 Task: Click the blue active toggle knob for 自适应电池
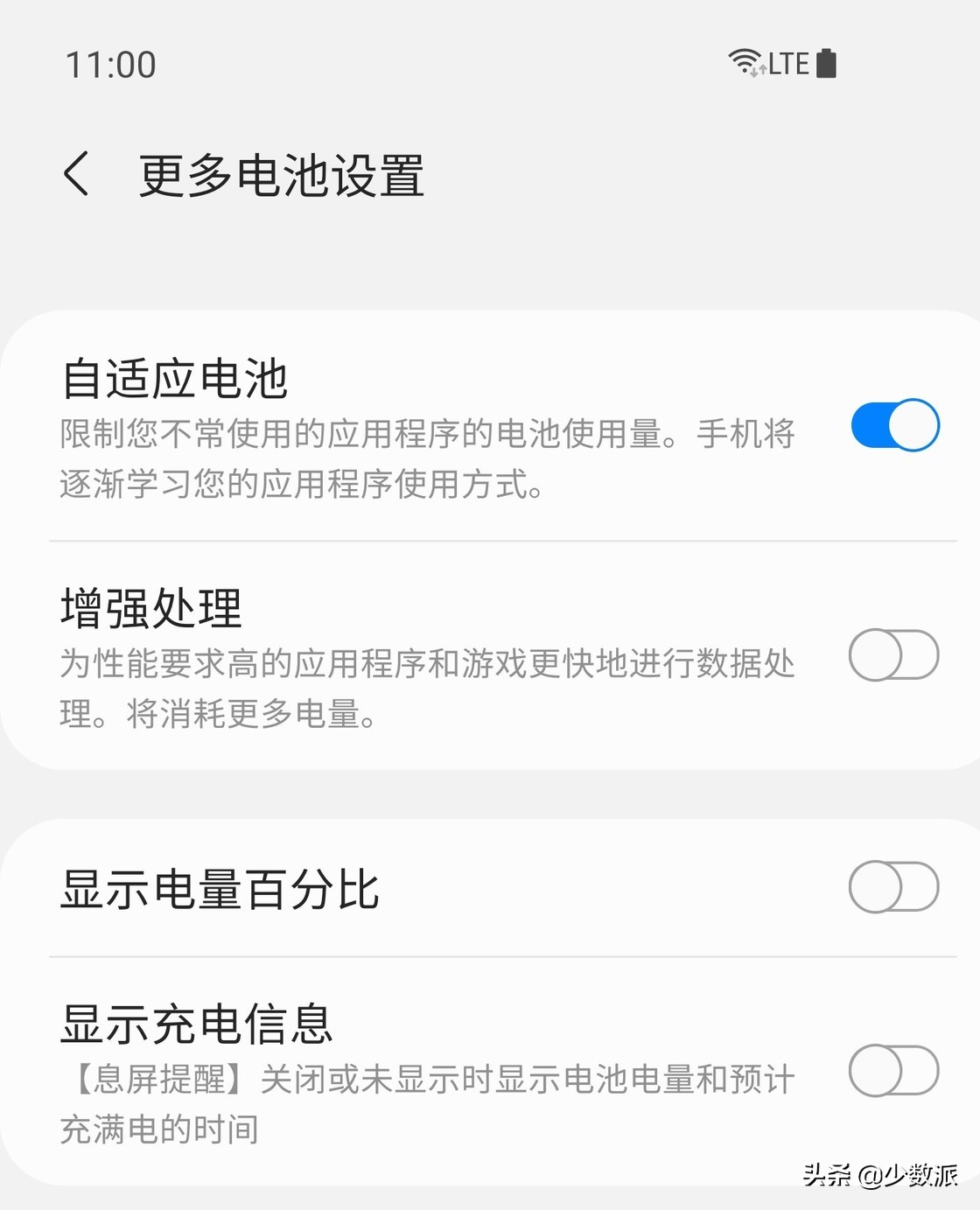point(912,424)
